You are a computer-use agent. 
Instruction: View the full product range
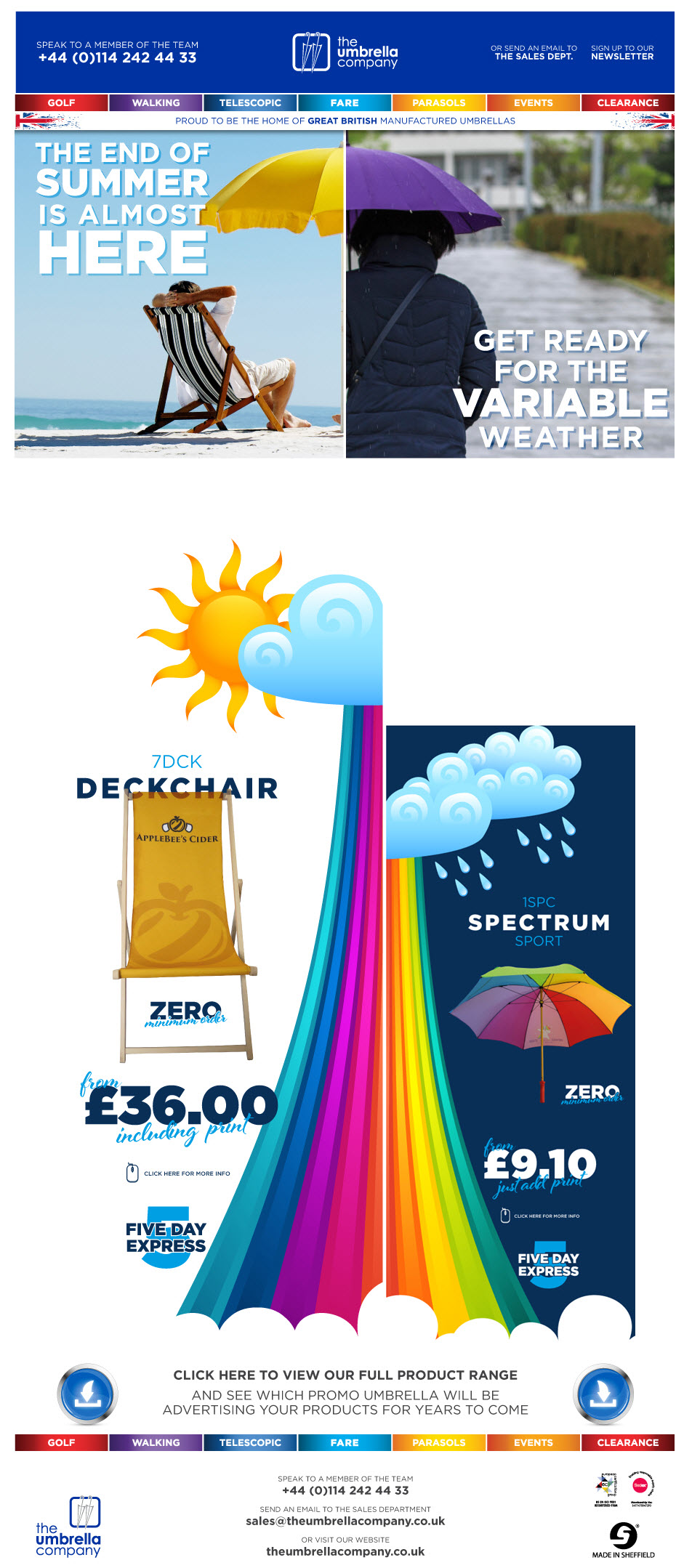345,1375
